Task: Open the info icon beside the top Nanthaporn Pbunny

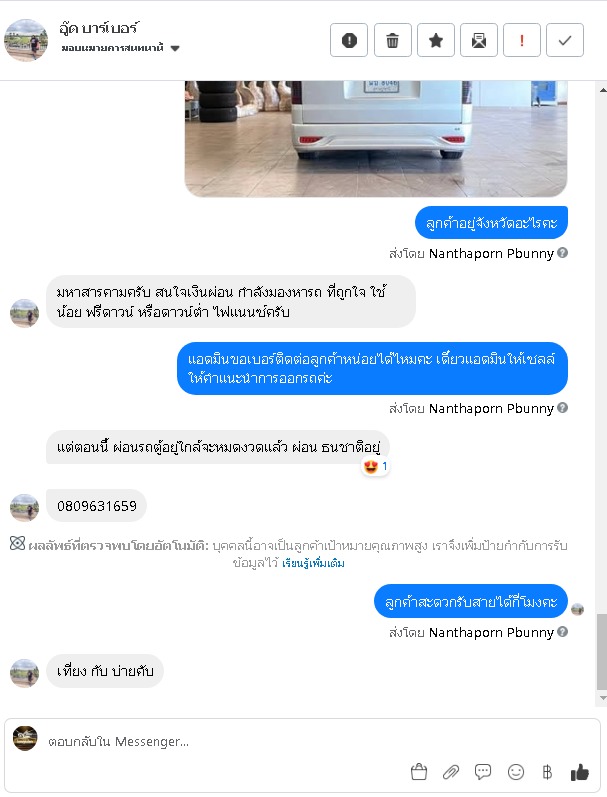Action: pyautogui.click(x=563, y=253)
